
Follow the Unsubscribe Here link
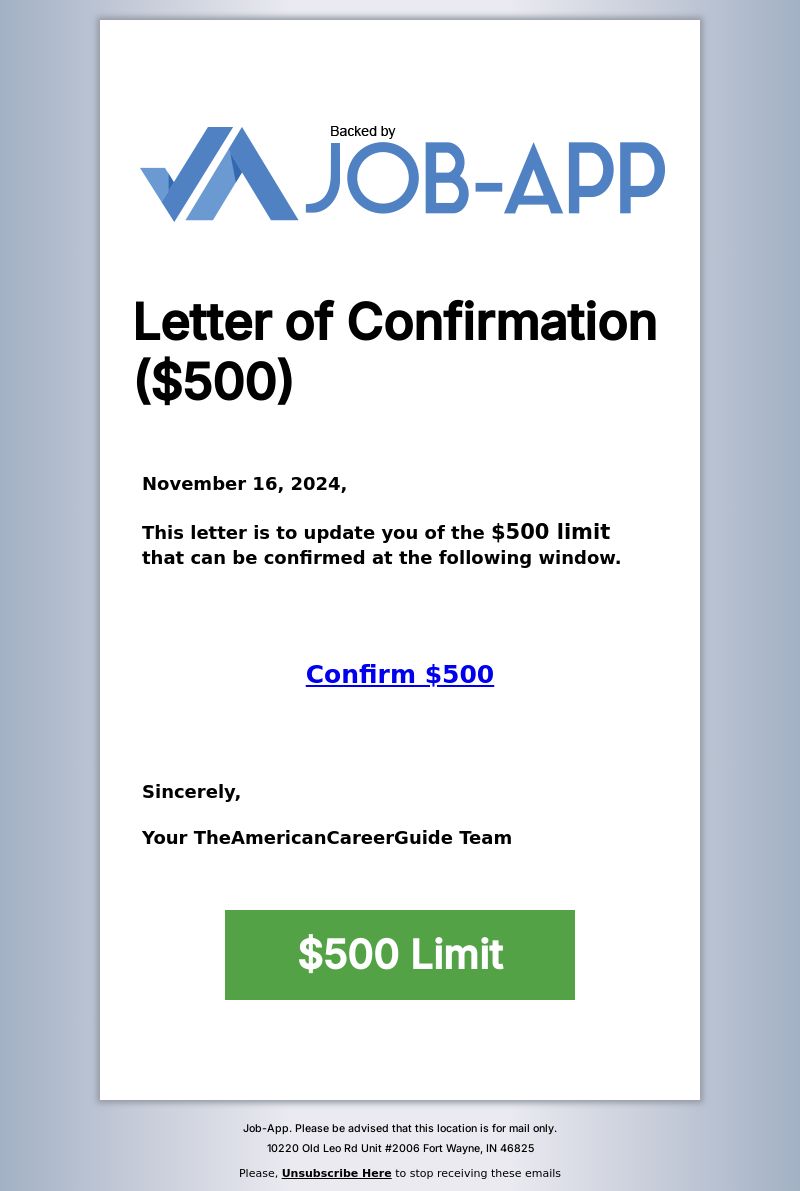tap(336, 1173)
